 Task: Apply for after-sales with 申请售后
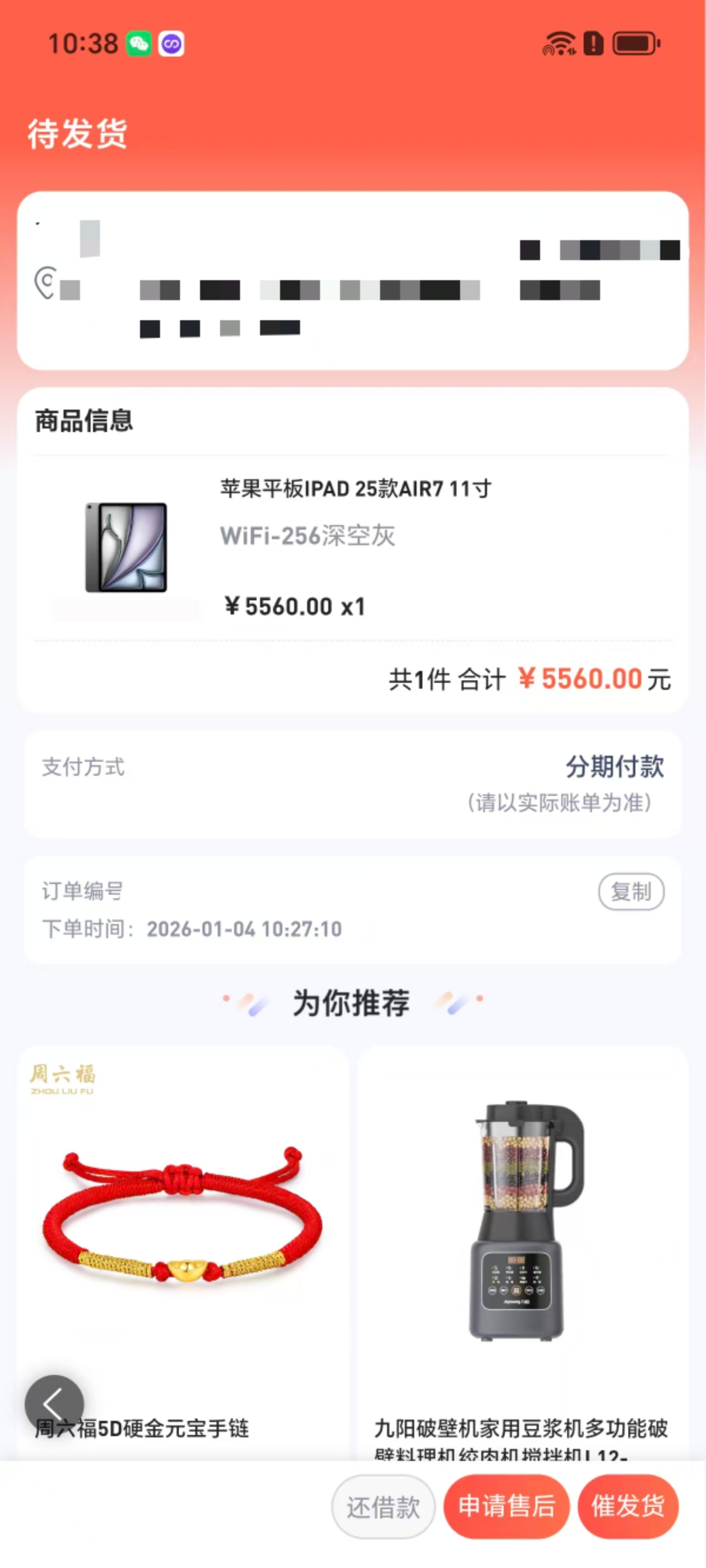507,1507
